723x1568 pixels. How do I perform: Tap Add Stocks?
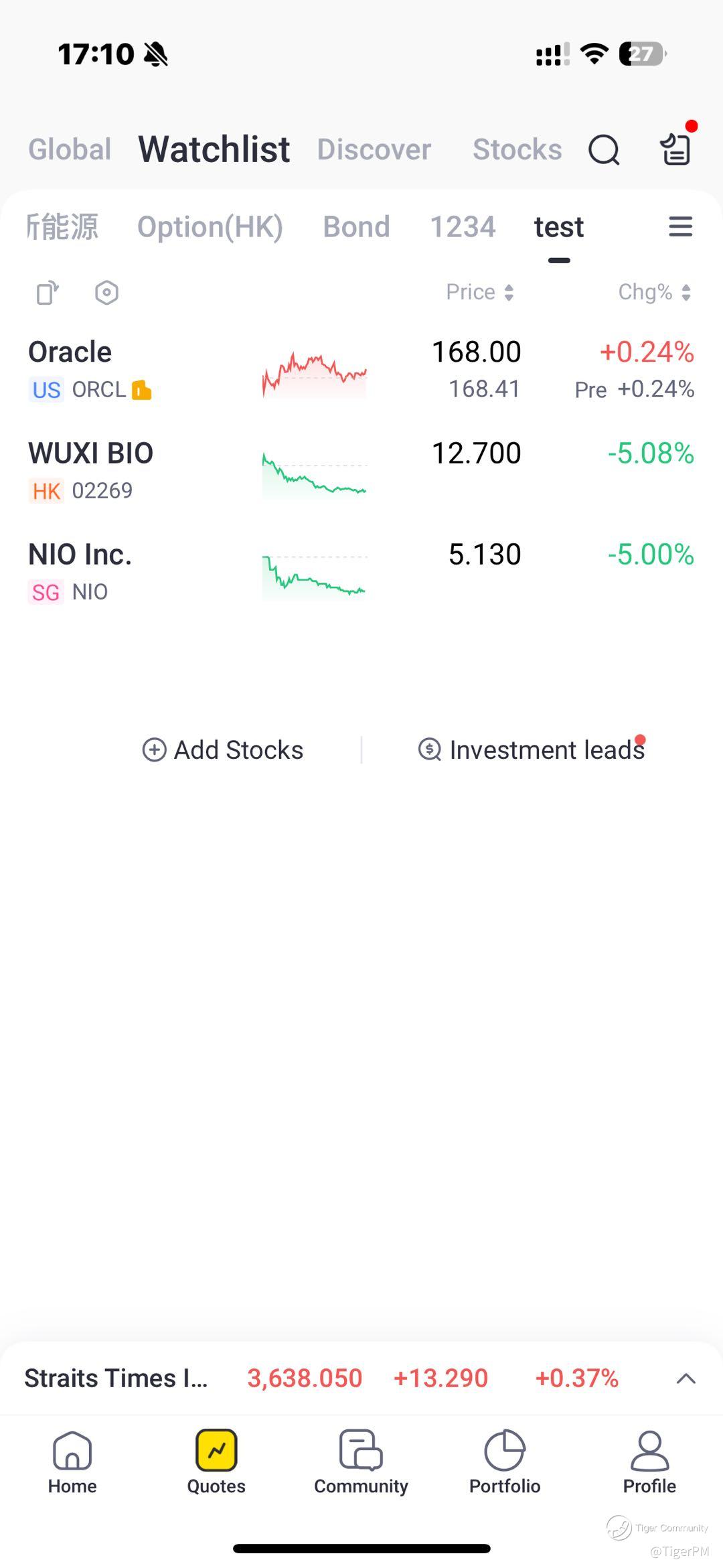pyautogui.click(x=224, y=750)
